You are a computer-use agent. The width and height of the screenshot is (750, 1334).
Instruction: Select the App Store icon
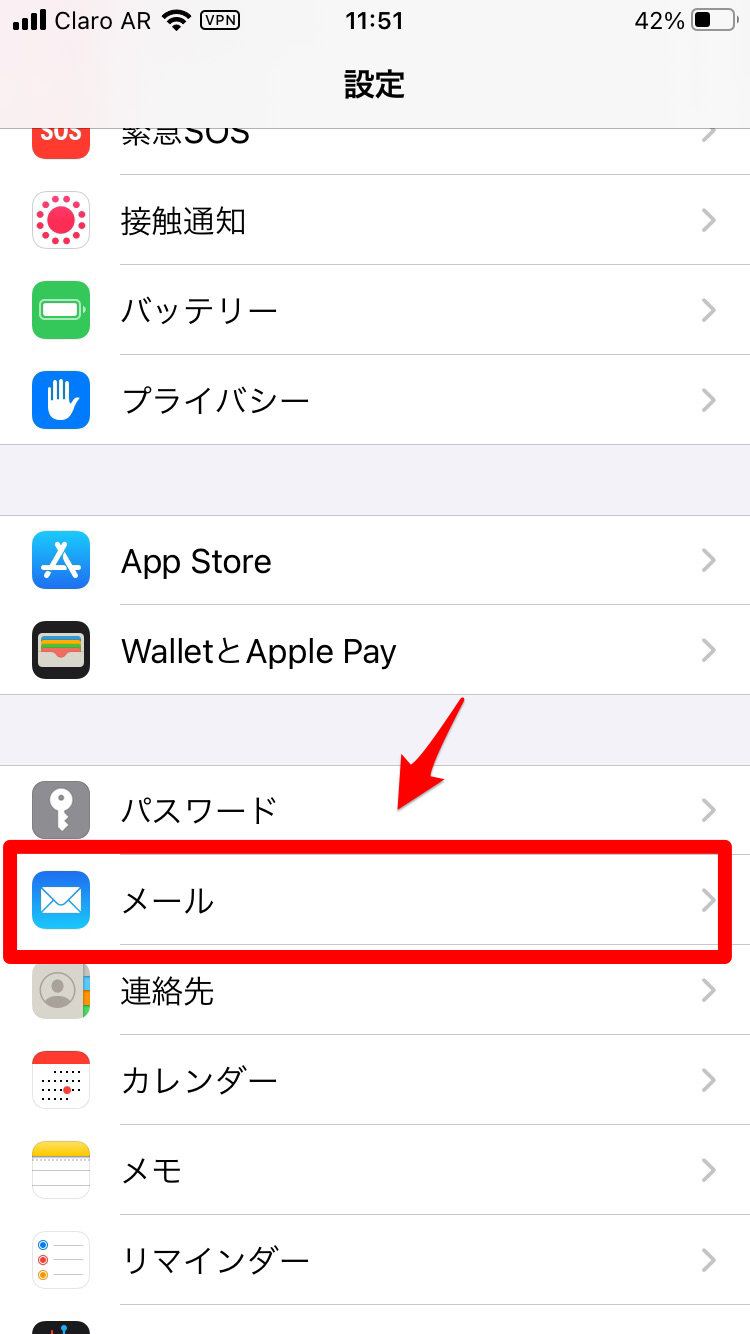point(60,560)
